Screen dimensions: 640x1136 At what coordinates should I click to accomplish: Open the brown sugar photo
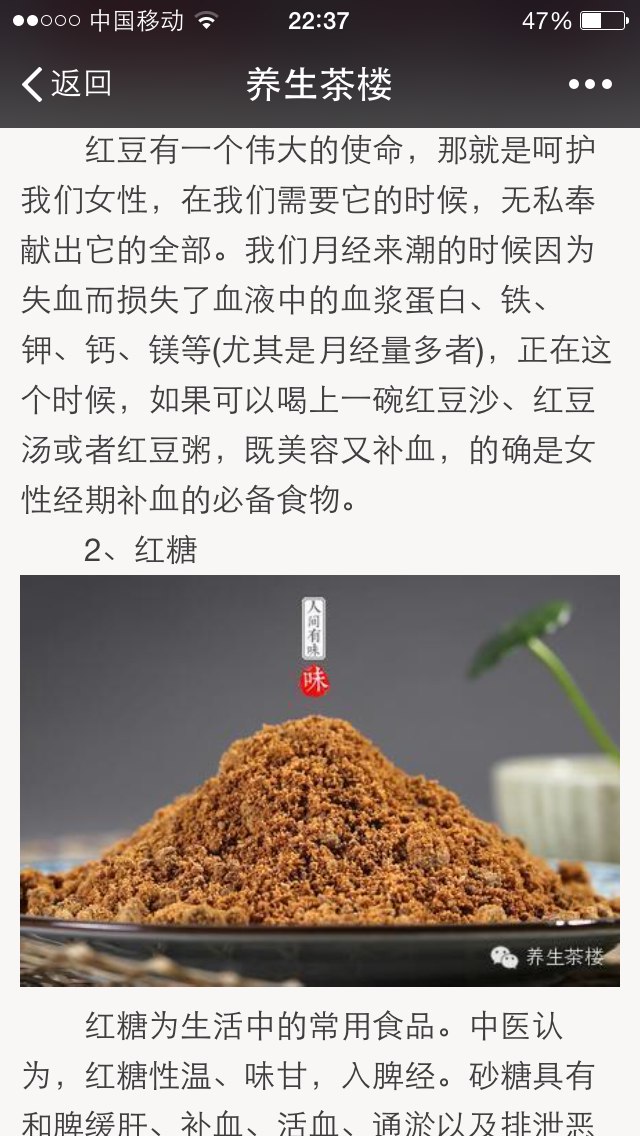(320, 780)
